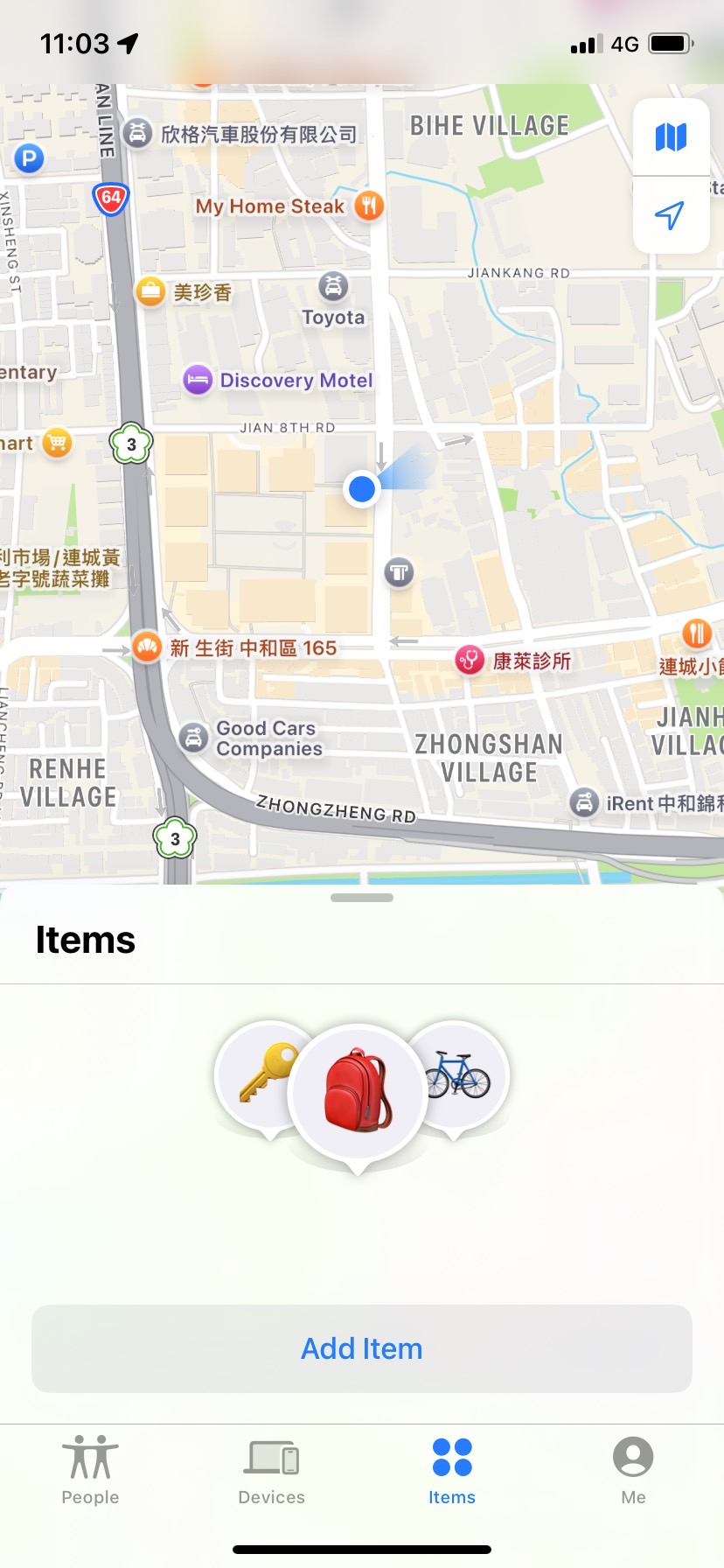Screen dimensions: 724x1568
Task: Open the Me tab
Action: (633, 1471)
